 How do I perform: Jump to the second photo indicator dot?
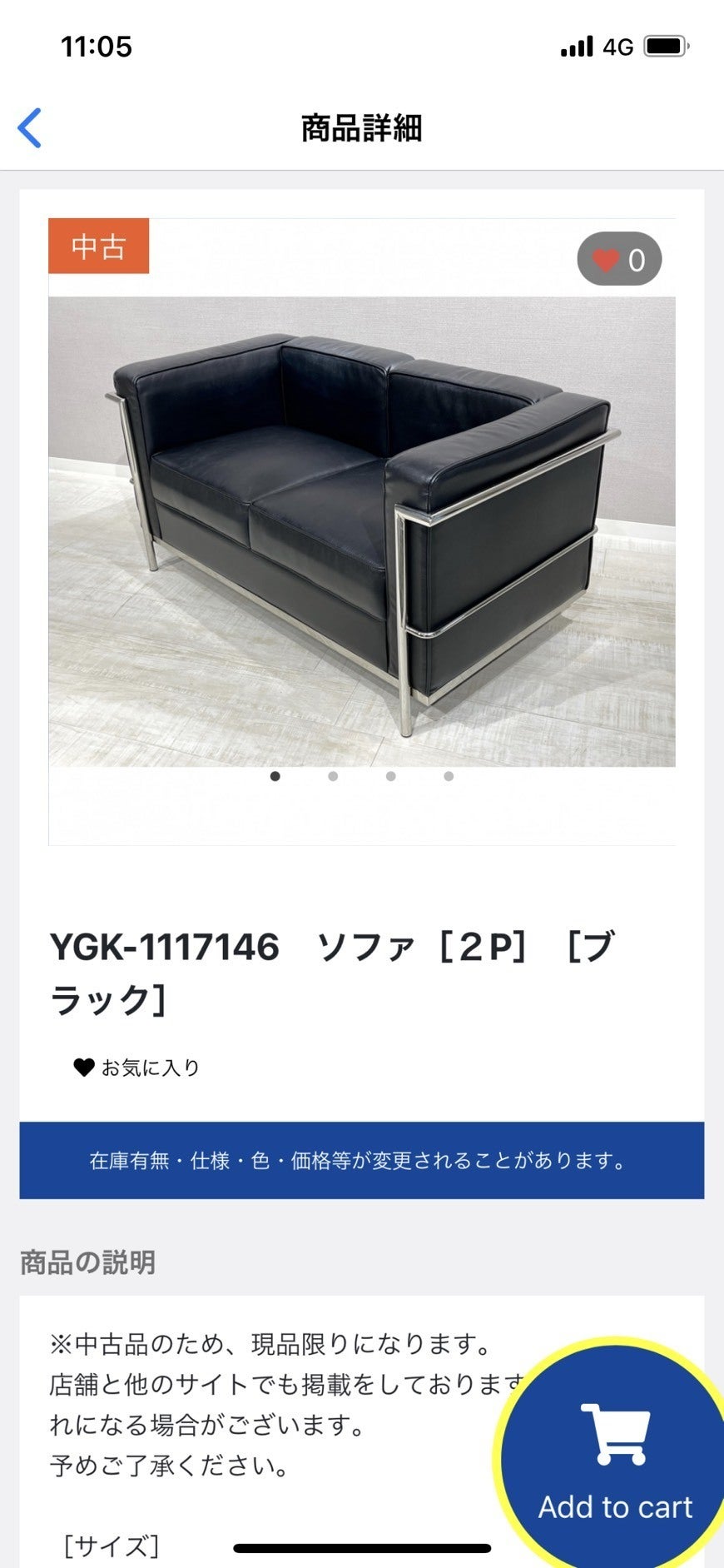pos(333,777)
